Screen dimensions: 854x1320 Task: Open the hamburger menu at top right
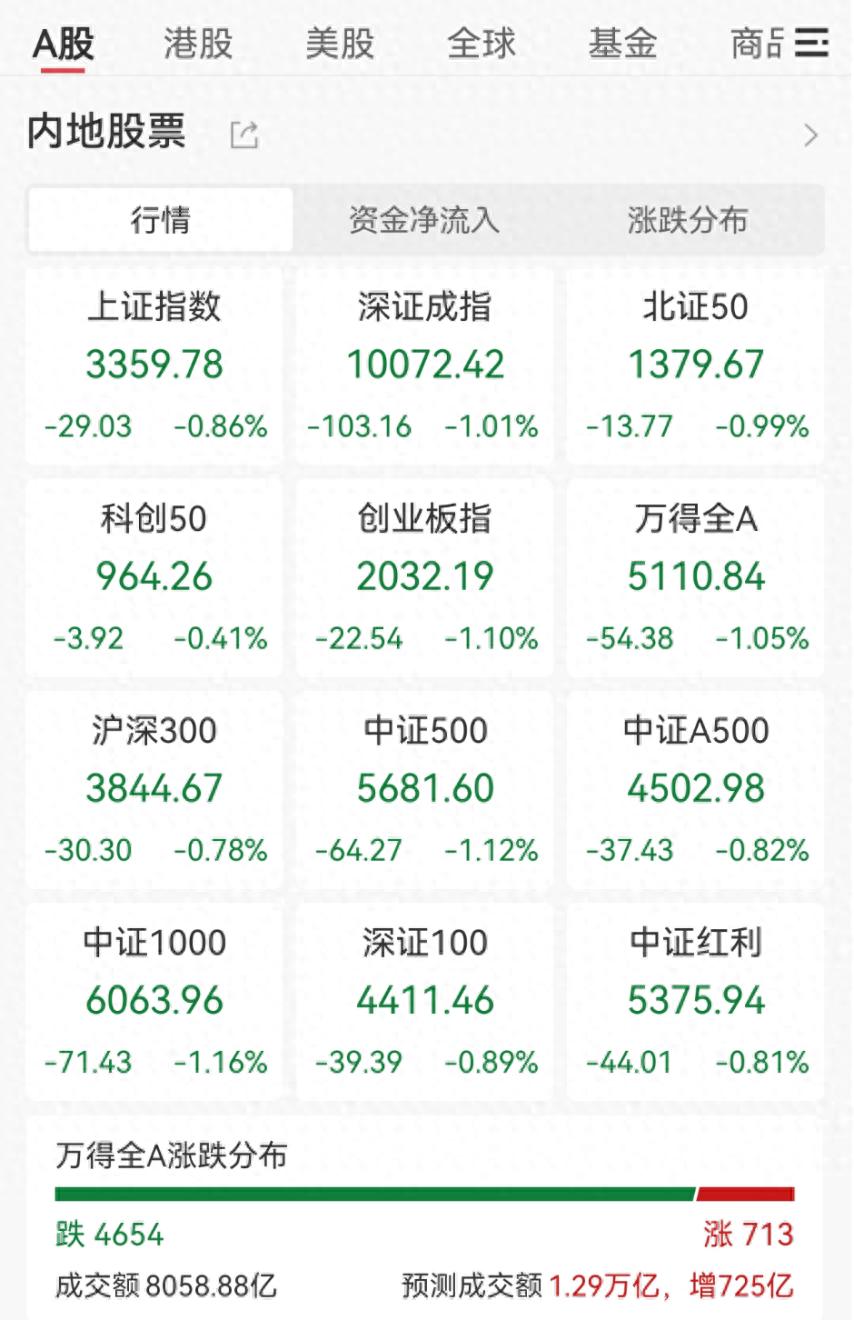[x=812, y=44]
